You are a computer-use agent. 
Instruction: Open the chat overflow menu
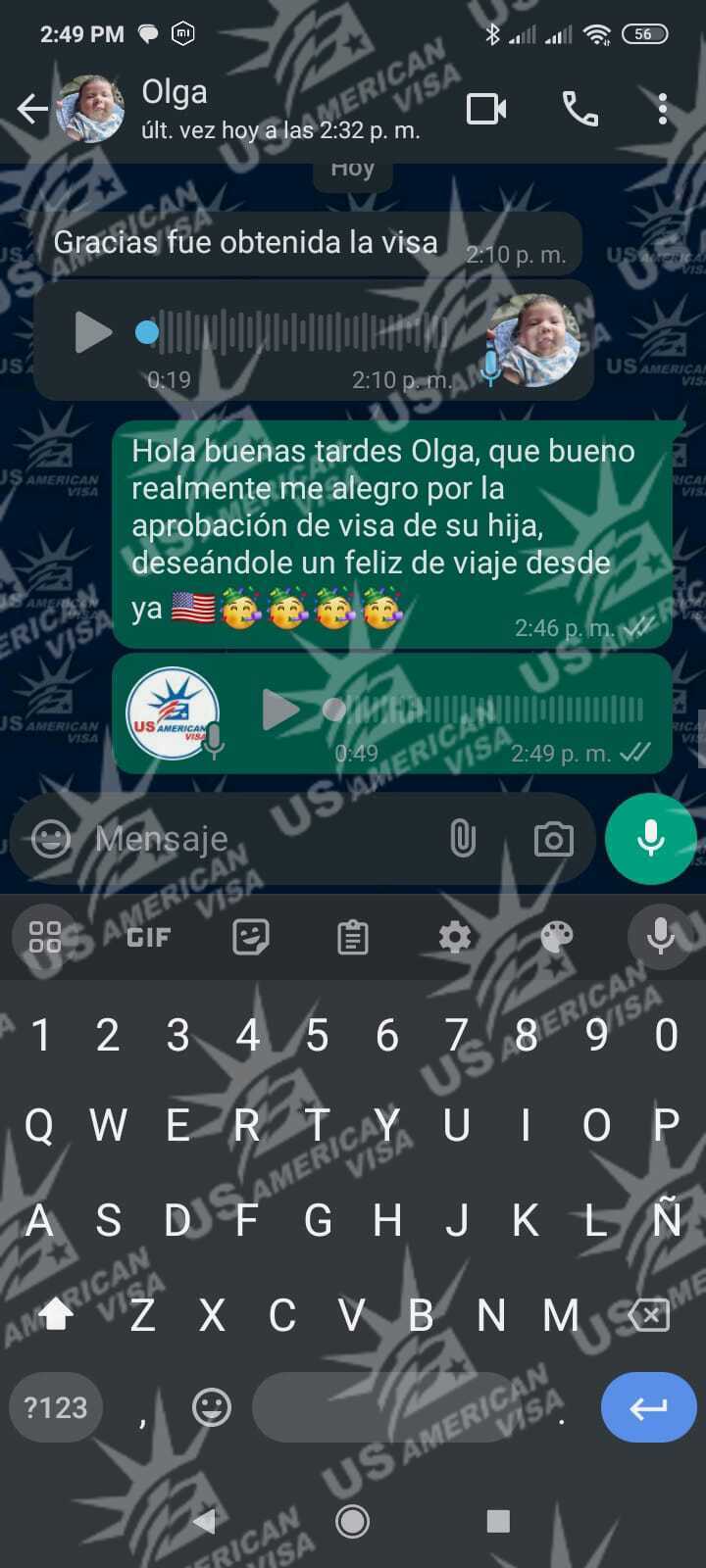coord(663,109)
